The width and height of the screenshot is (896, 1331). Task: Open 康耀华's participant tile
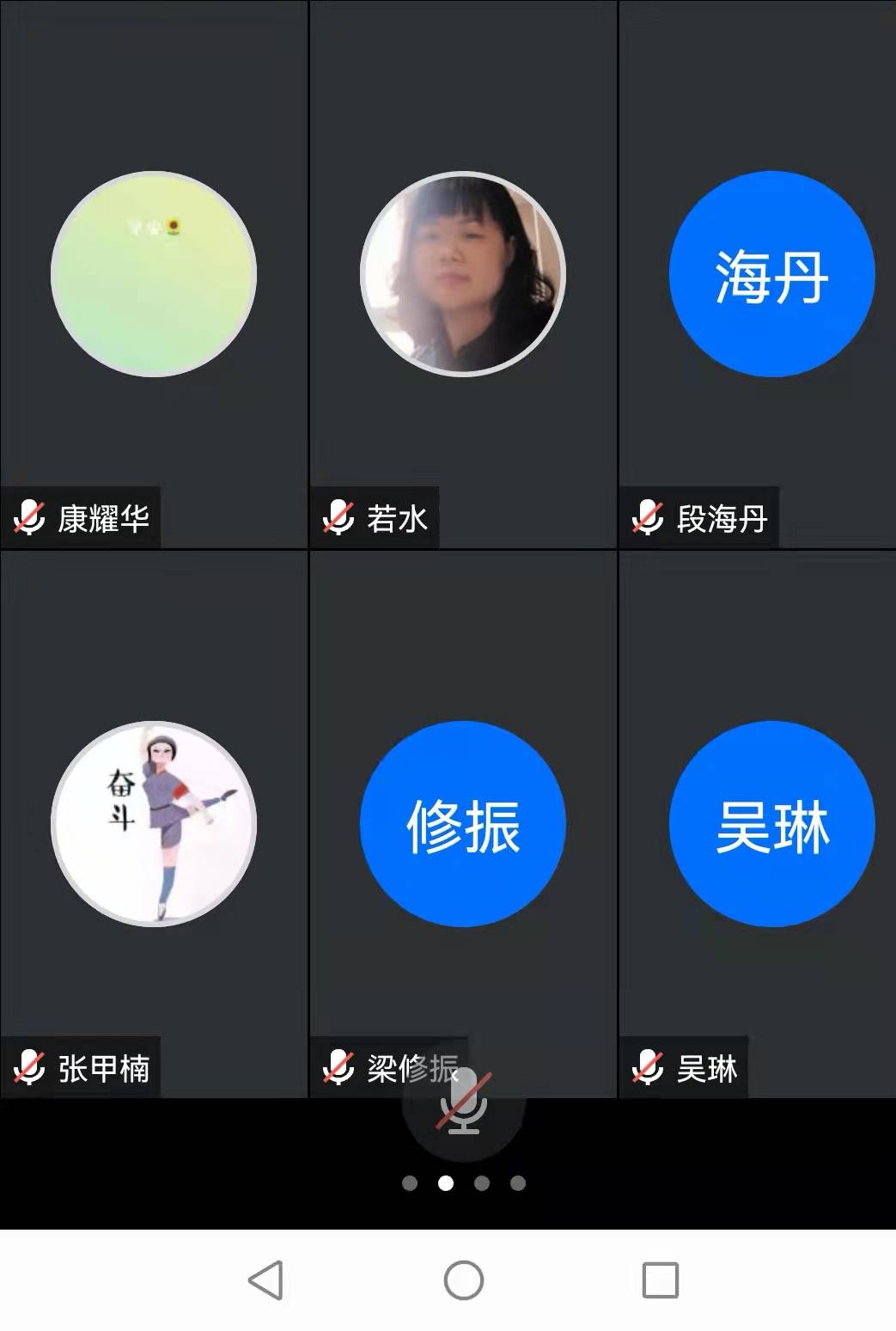[x=154, y=274]
